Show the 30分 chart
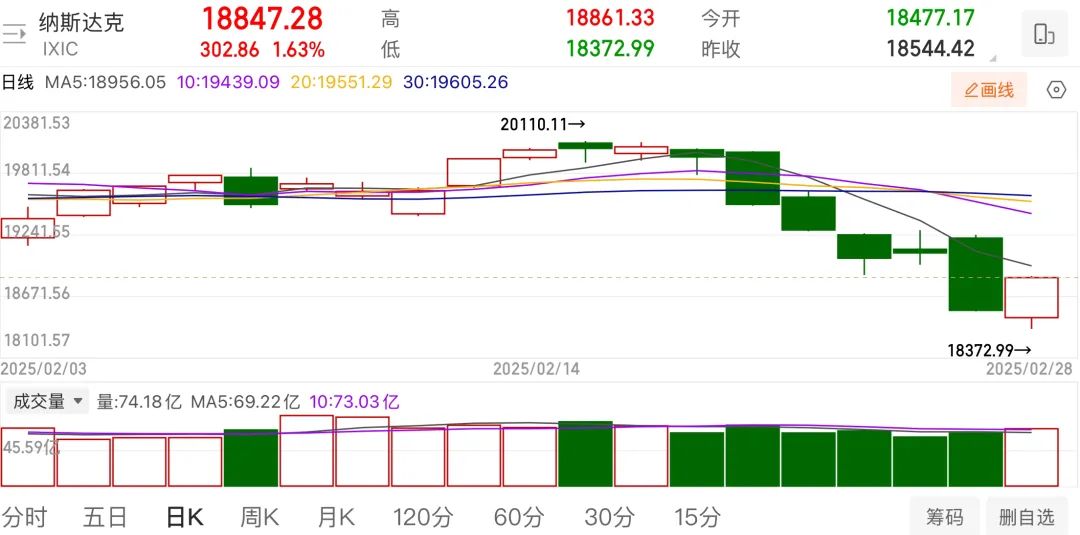The height and width of the screenshot is (535, 1080). click(x=609, y=517)
